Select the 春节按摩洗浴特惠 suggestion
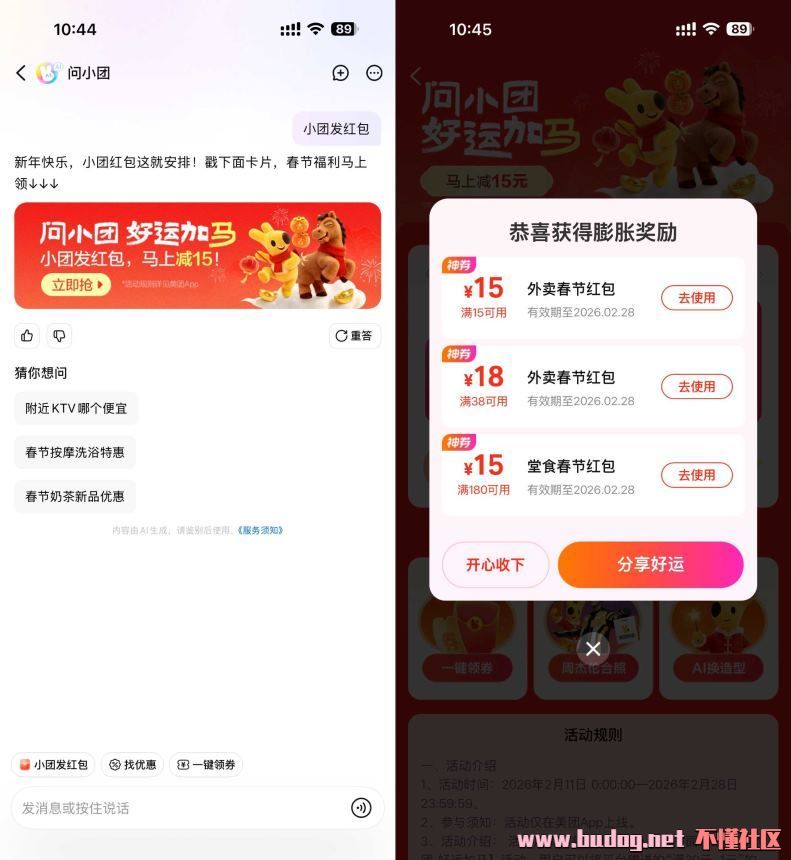The height and width of the screenshot is (860, 791). point(75,452)
